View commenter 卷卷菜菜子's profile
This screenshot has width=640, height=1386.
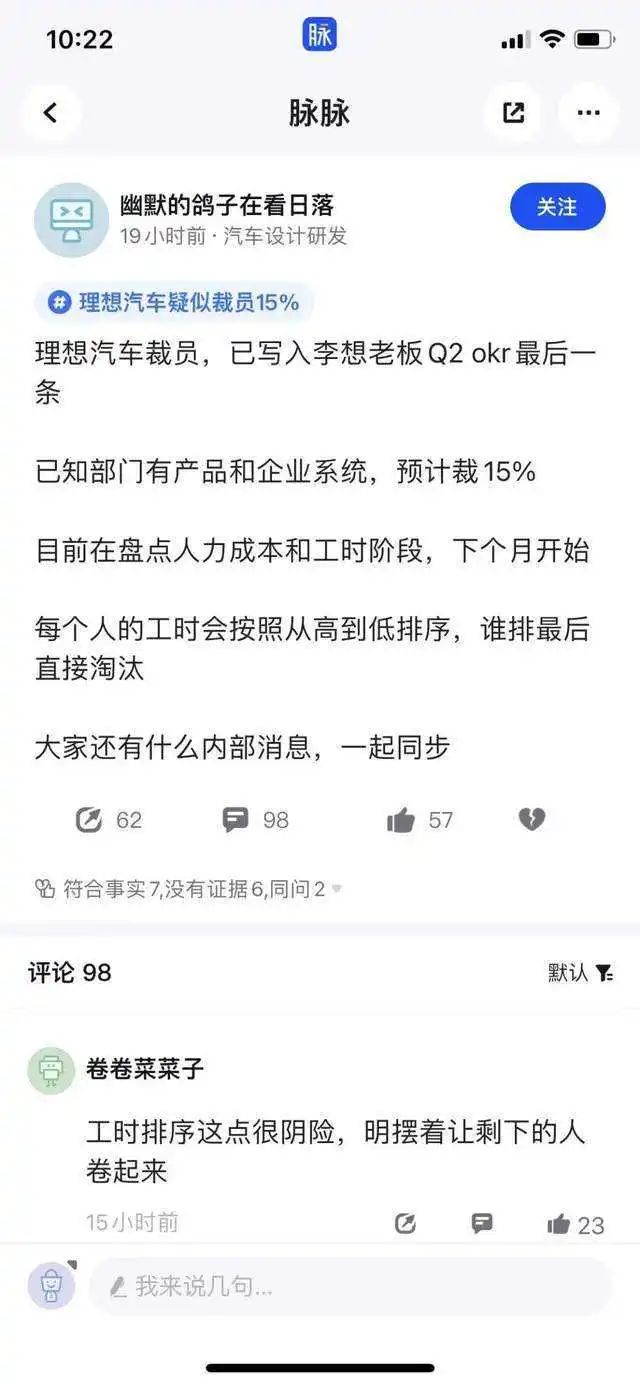[51, 1070]
